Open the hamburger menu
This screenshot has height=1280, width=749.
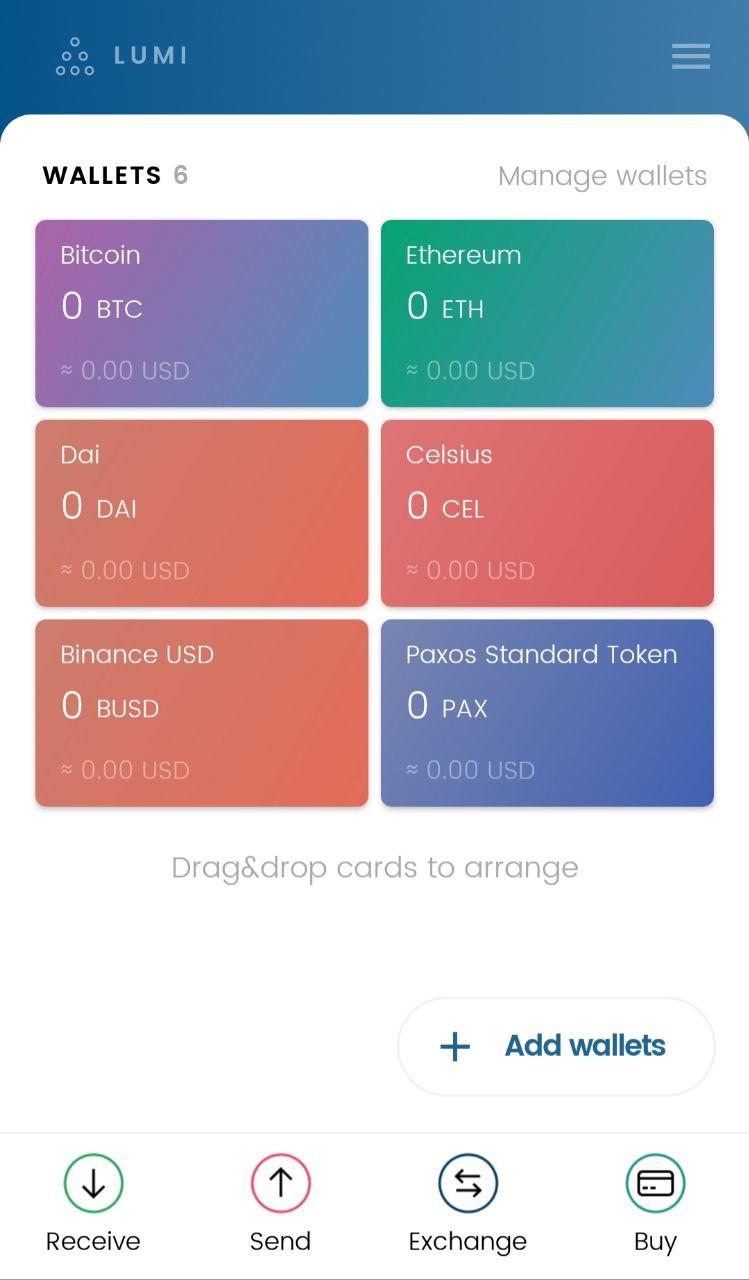tap(690, 56)
